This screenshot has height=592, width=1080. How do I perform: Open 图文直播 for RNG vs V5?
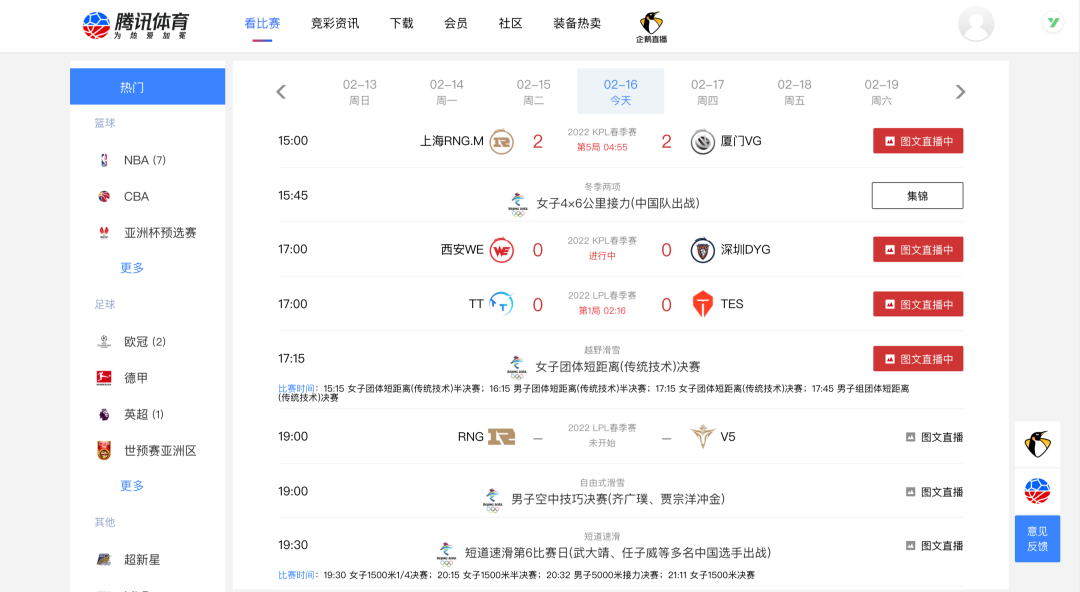(x=934, y=437)
